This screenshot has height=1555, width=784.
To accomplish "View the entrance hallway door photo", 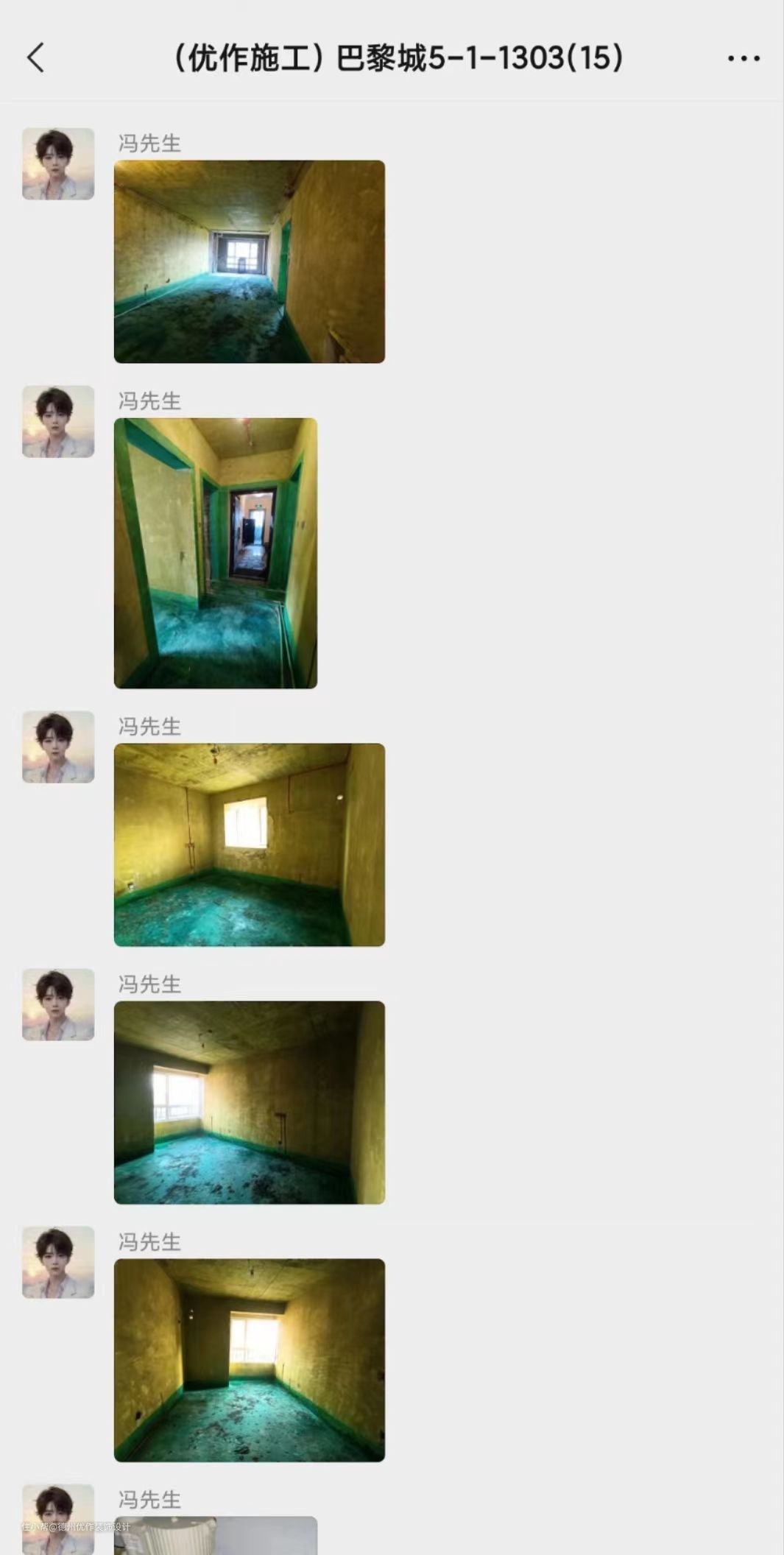I will [x=215, y=553].
